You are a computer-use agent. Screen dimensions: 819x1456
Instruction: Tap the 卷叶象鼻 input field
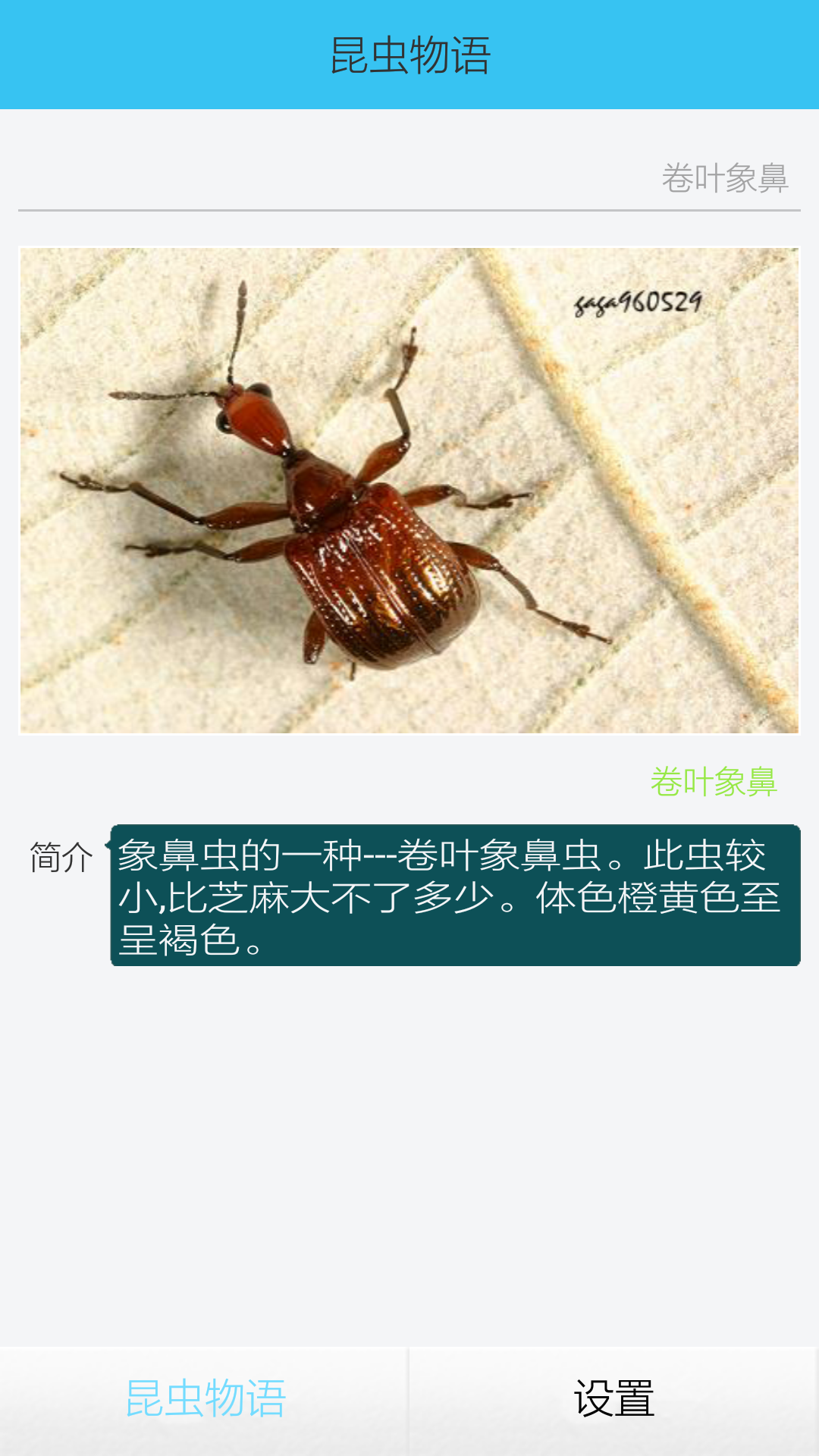point(409,179)
